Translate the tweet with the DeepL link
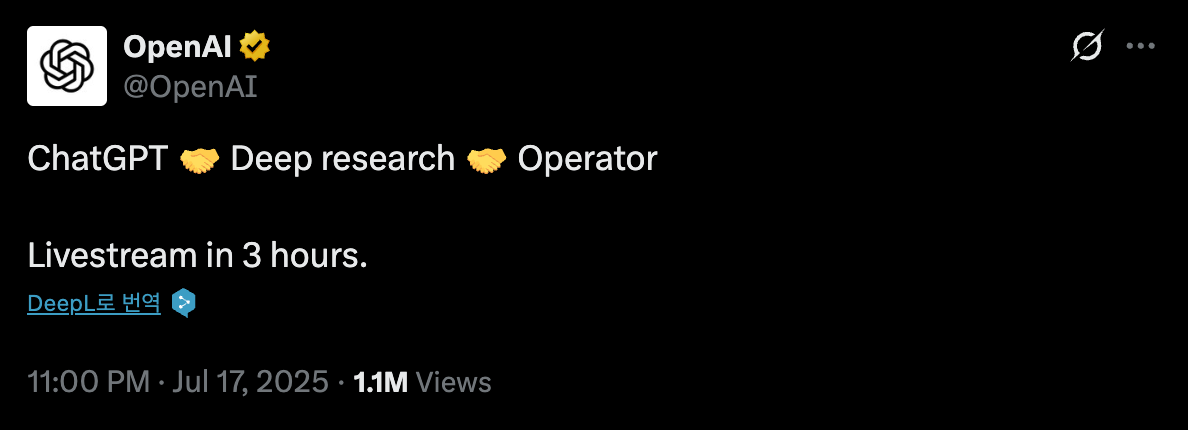Image resolution: width=1188 pixels, height=430 pixels. (x=94, y=303)
